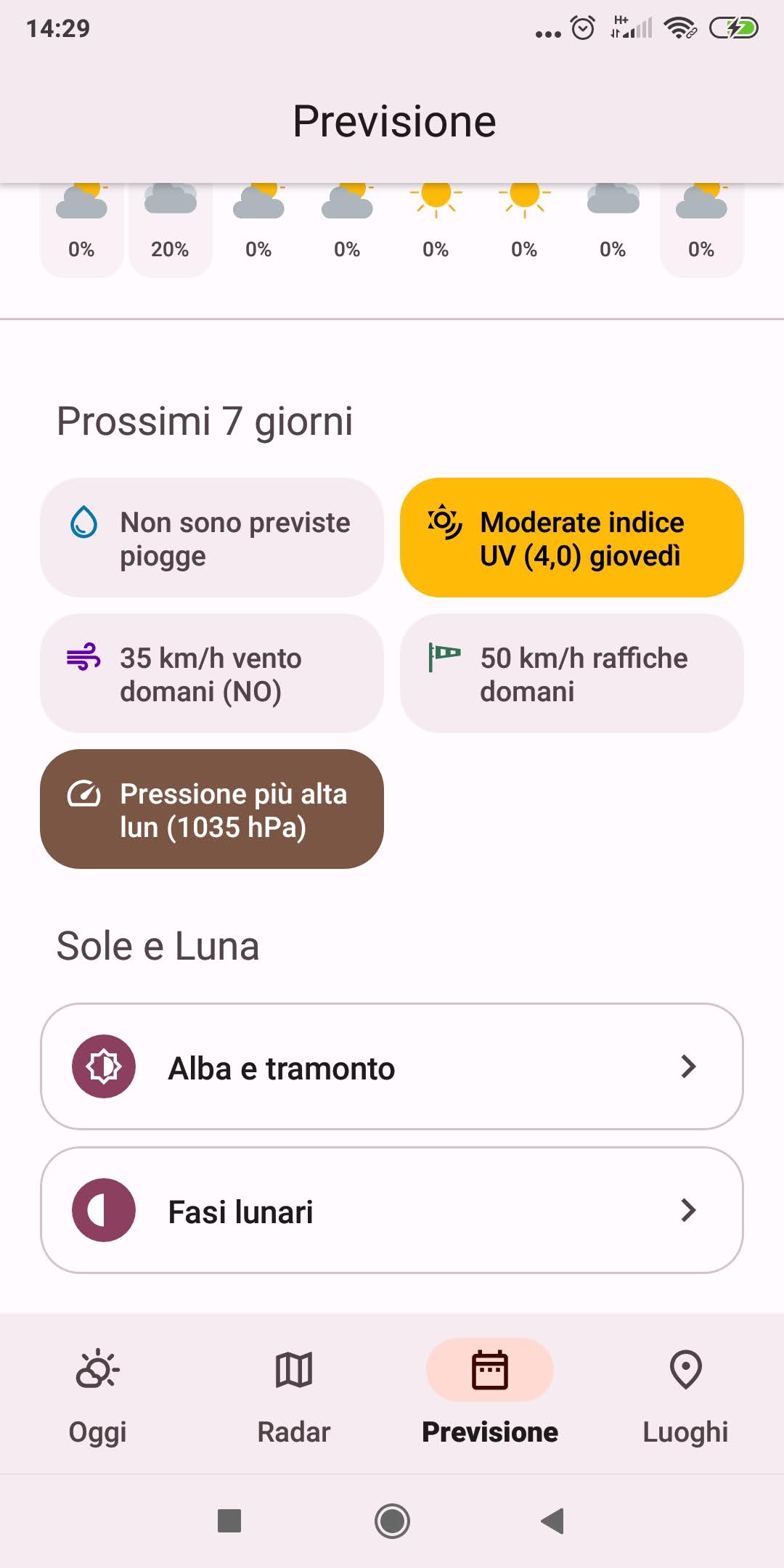Tap the Moderate indice UV chip
The image size is (784, 1568).
tap(571, 538)
